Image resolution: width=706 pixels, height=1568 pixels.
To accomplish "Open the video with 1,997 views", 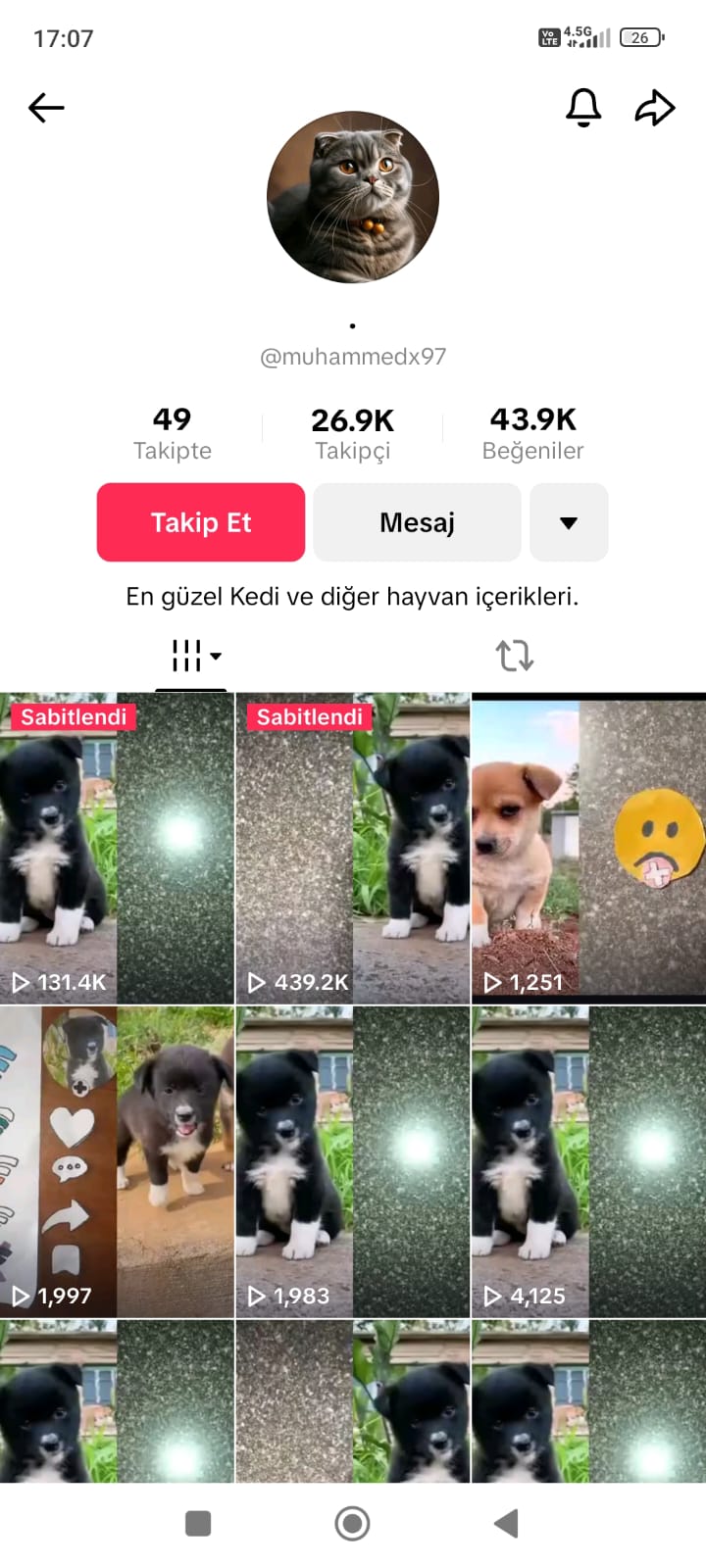I will click(x=118, y=1161).
